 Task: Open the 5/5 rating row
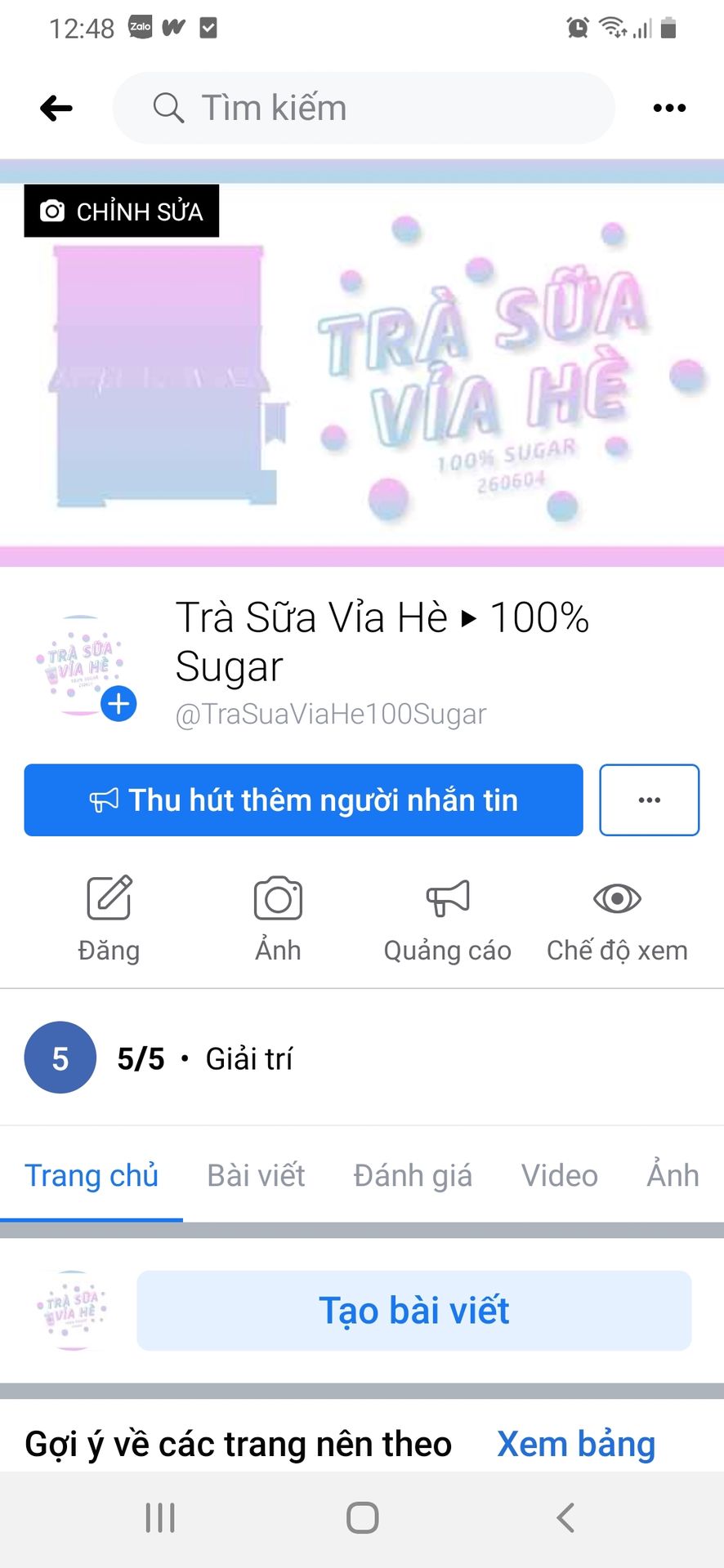click(163, 1058)
